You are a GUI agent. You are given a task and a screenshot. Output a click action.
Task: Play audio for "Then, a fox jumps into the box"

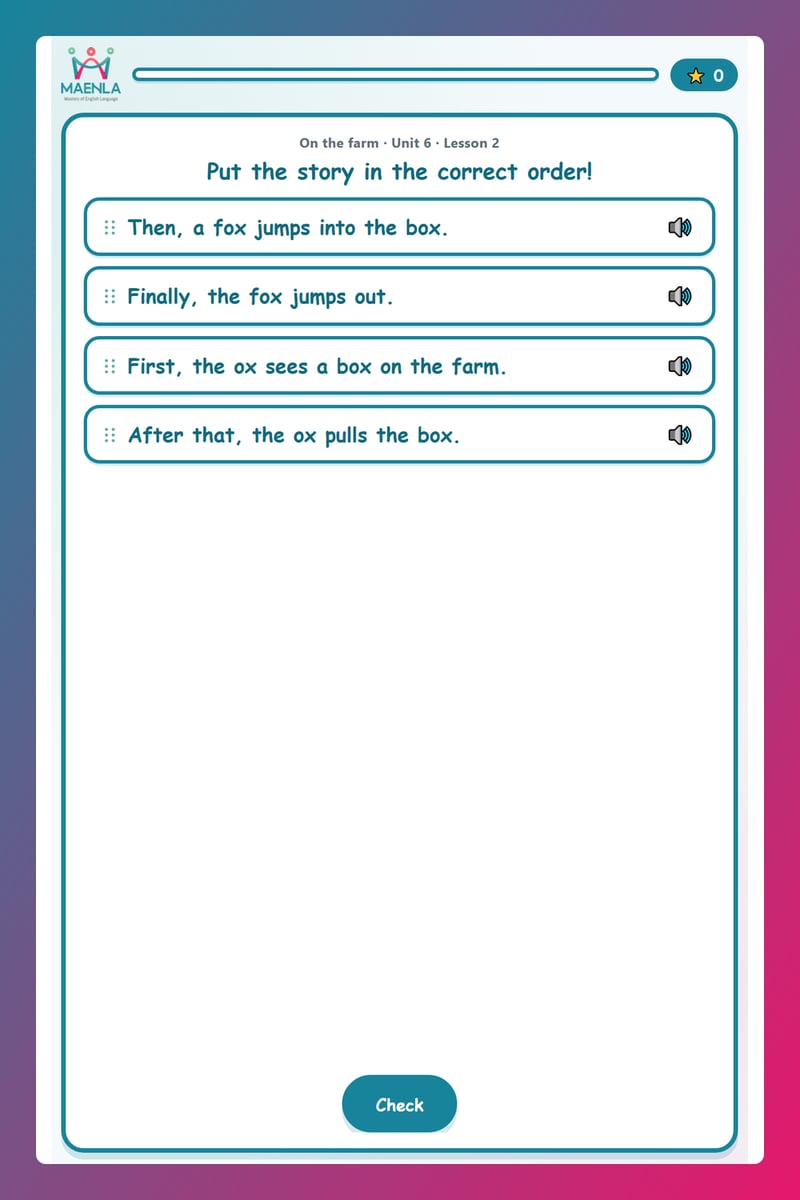[x=679, y=228]
